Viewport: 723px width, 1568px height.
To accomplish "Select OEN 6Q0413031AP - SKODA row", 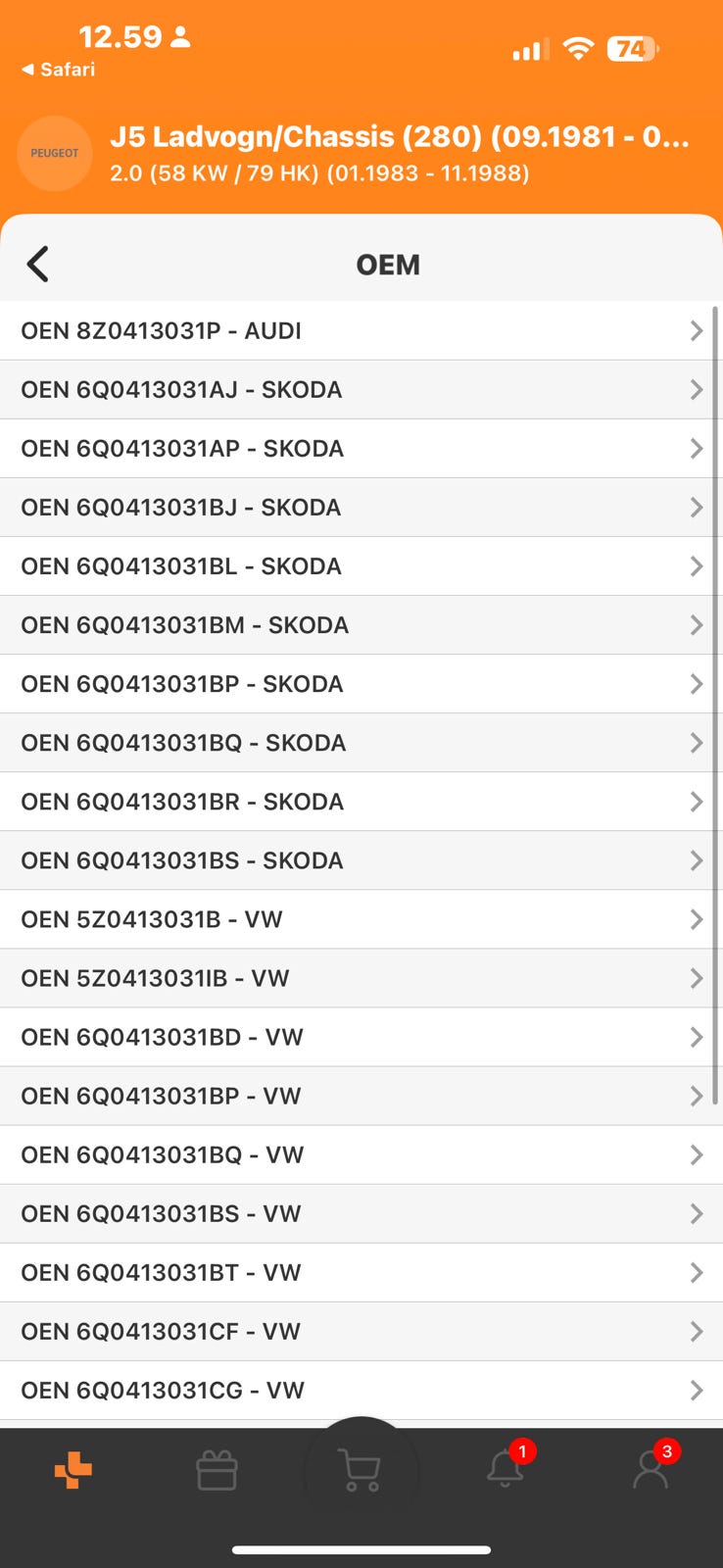I will click(361, 449).
